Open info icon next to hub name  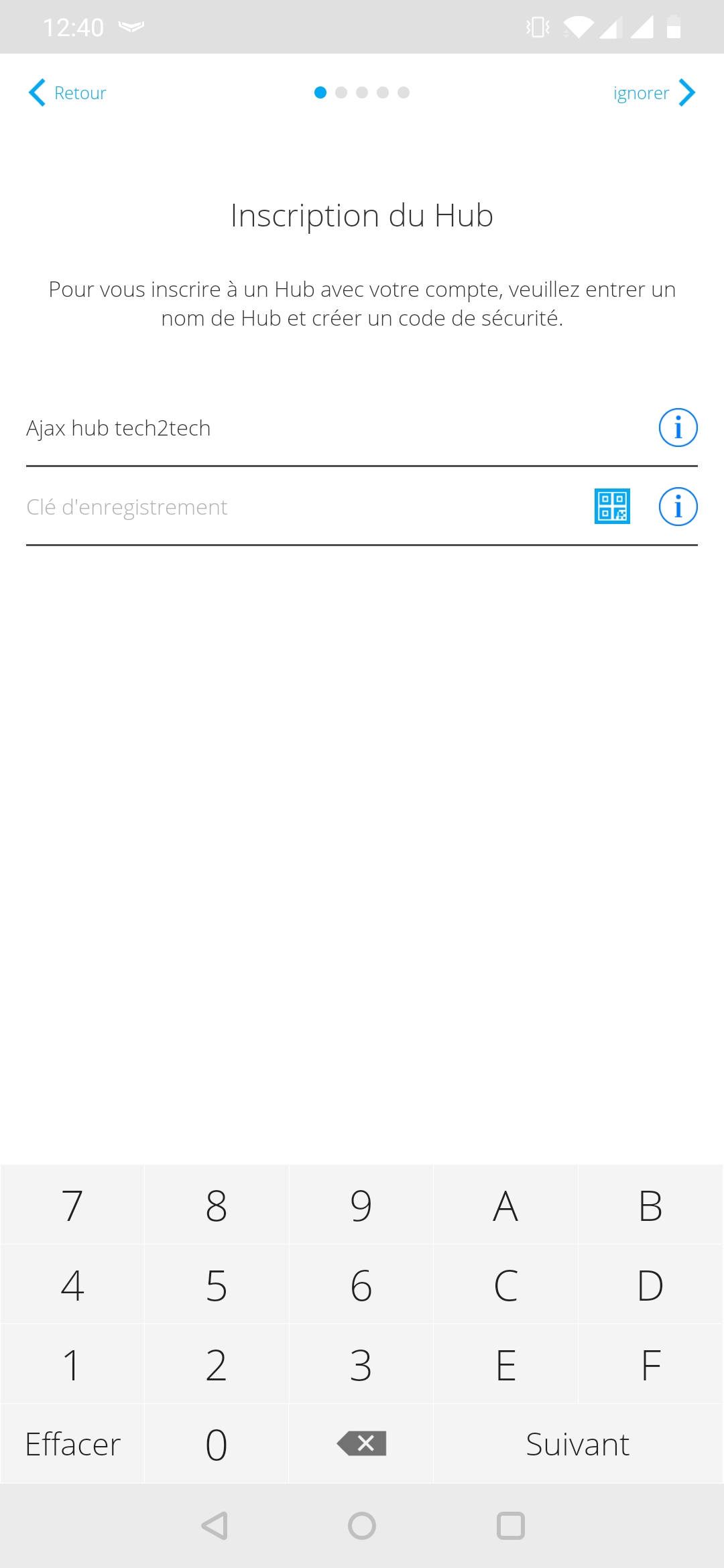(x=678, y=428)
